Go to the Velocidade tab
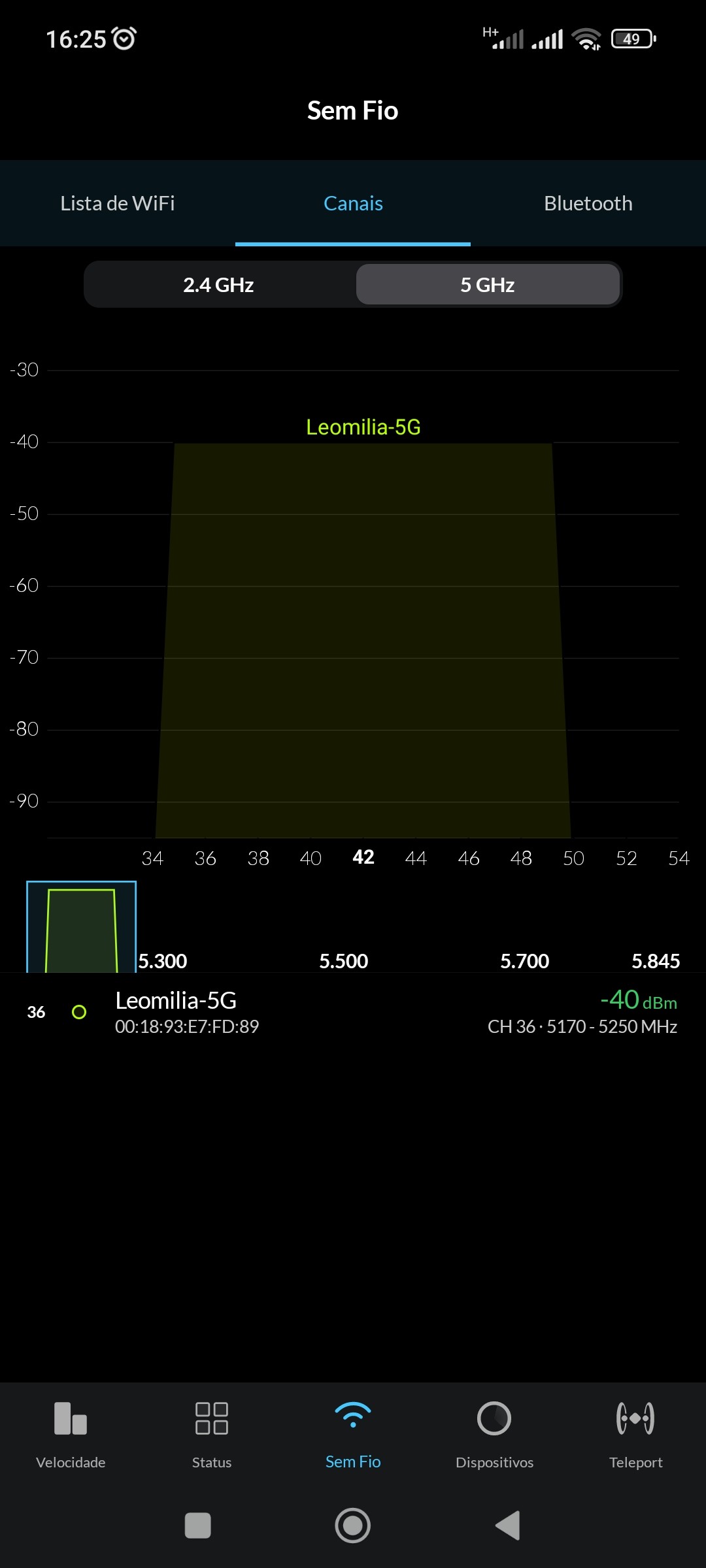 [71, 1432]
